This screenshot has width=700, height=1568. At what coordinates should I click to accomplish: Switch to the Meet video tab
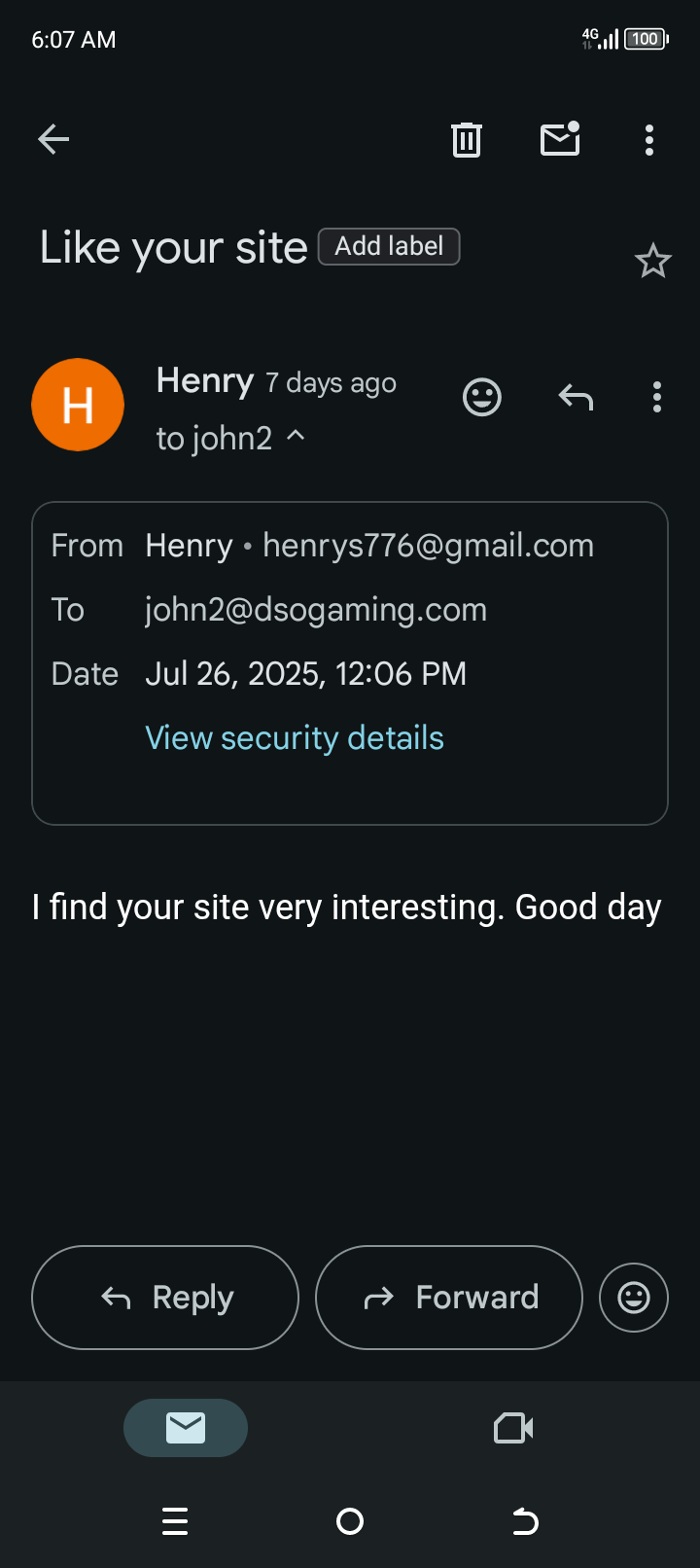click(513, 1428)
